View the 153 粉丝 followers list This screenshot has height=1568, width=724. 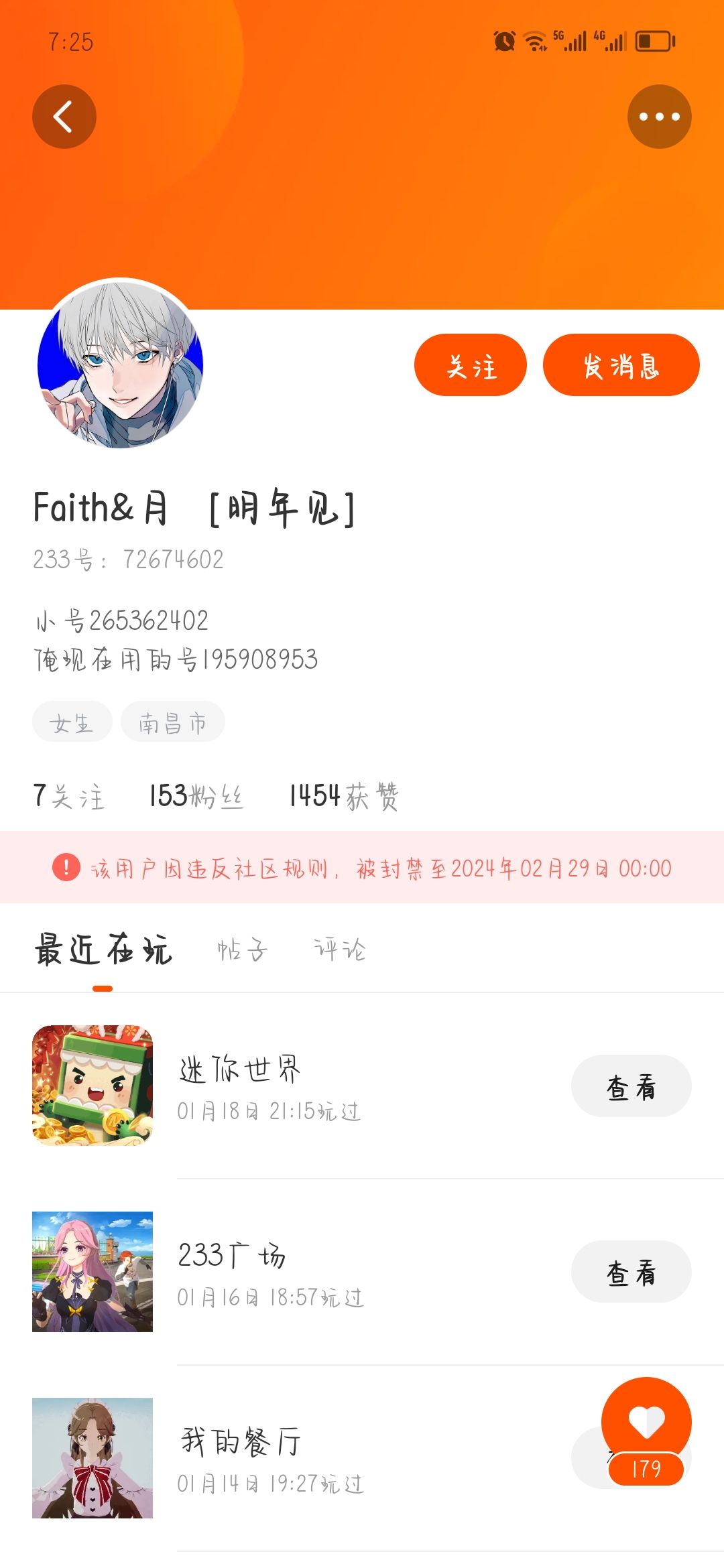tap(195, 796)
